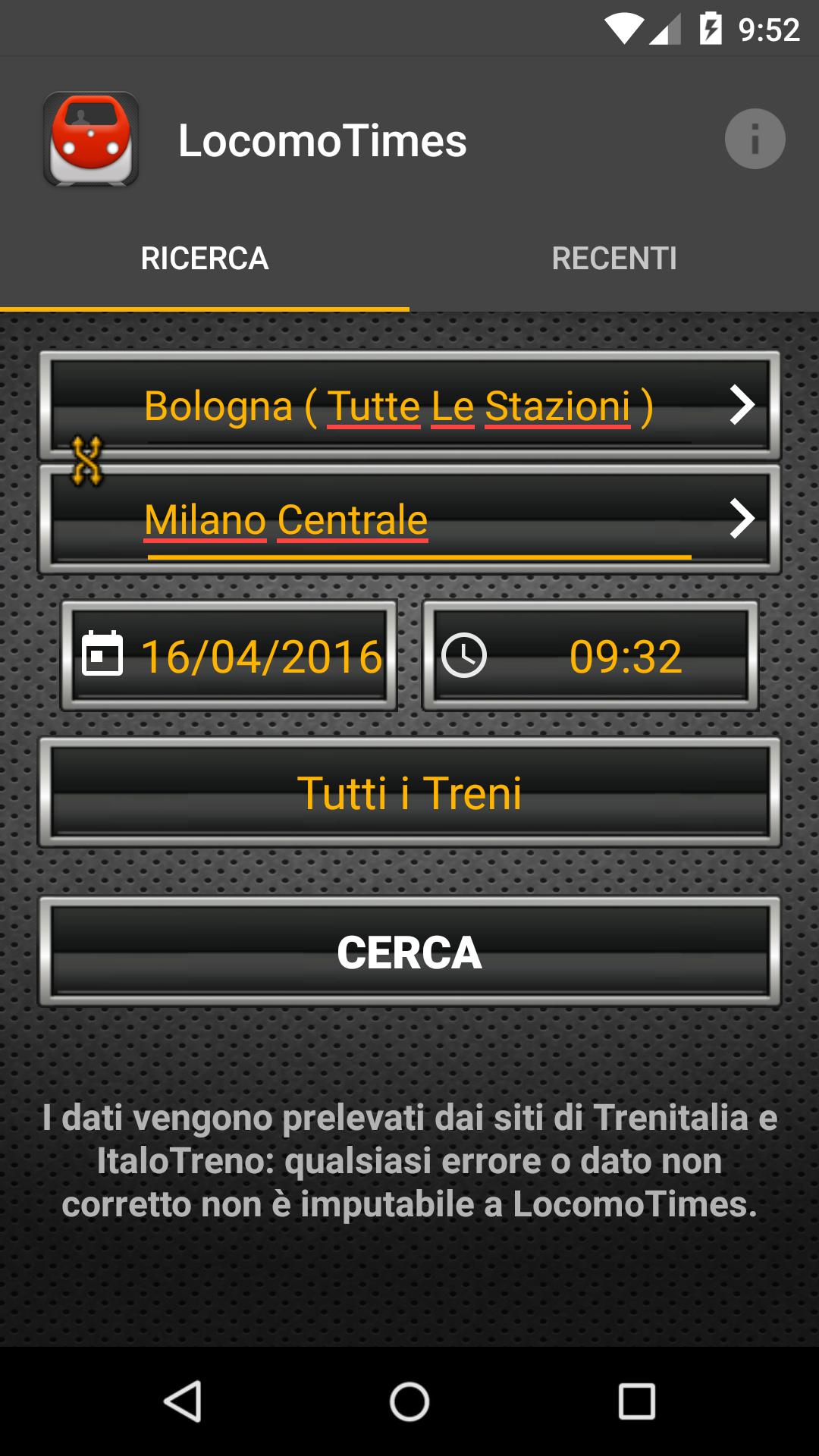The image size is (819, 1456).
Task: Go back using system back button
Action: (183, 1401)
